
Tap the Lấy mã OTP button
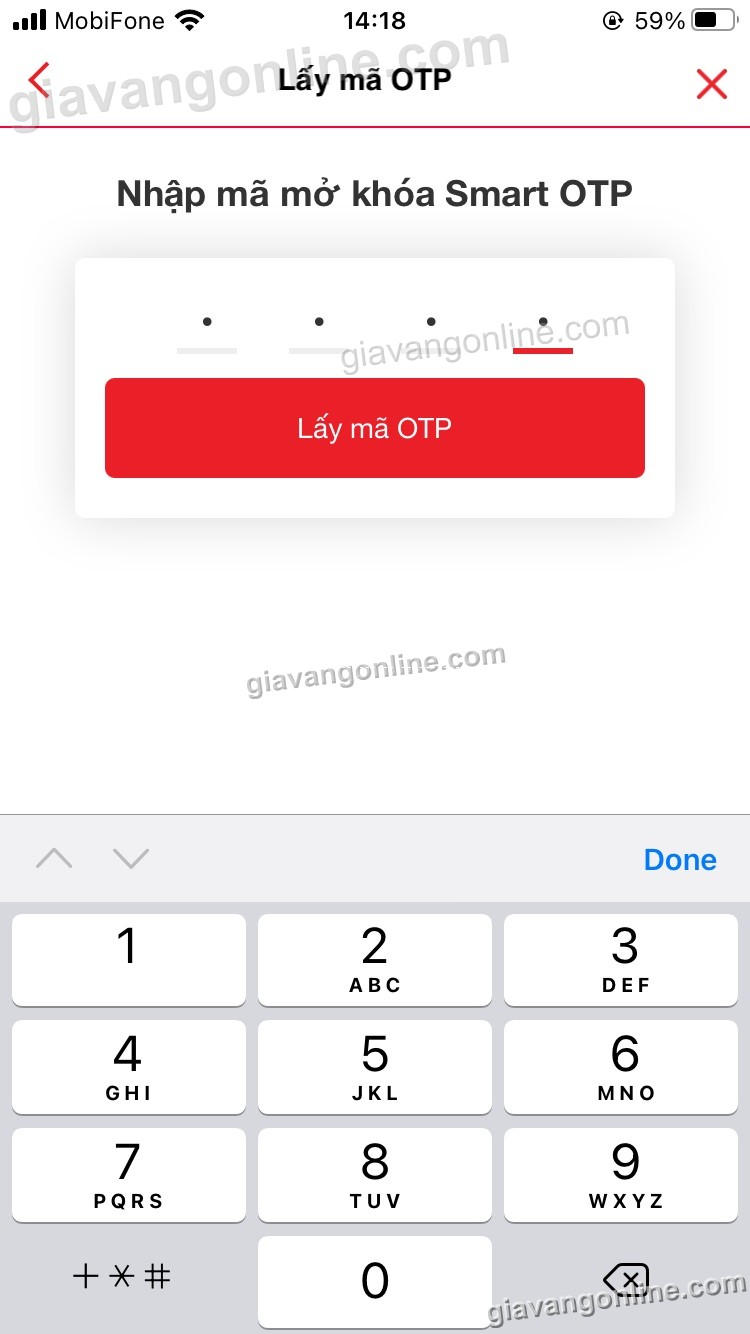pos(374,428)
